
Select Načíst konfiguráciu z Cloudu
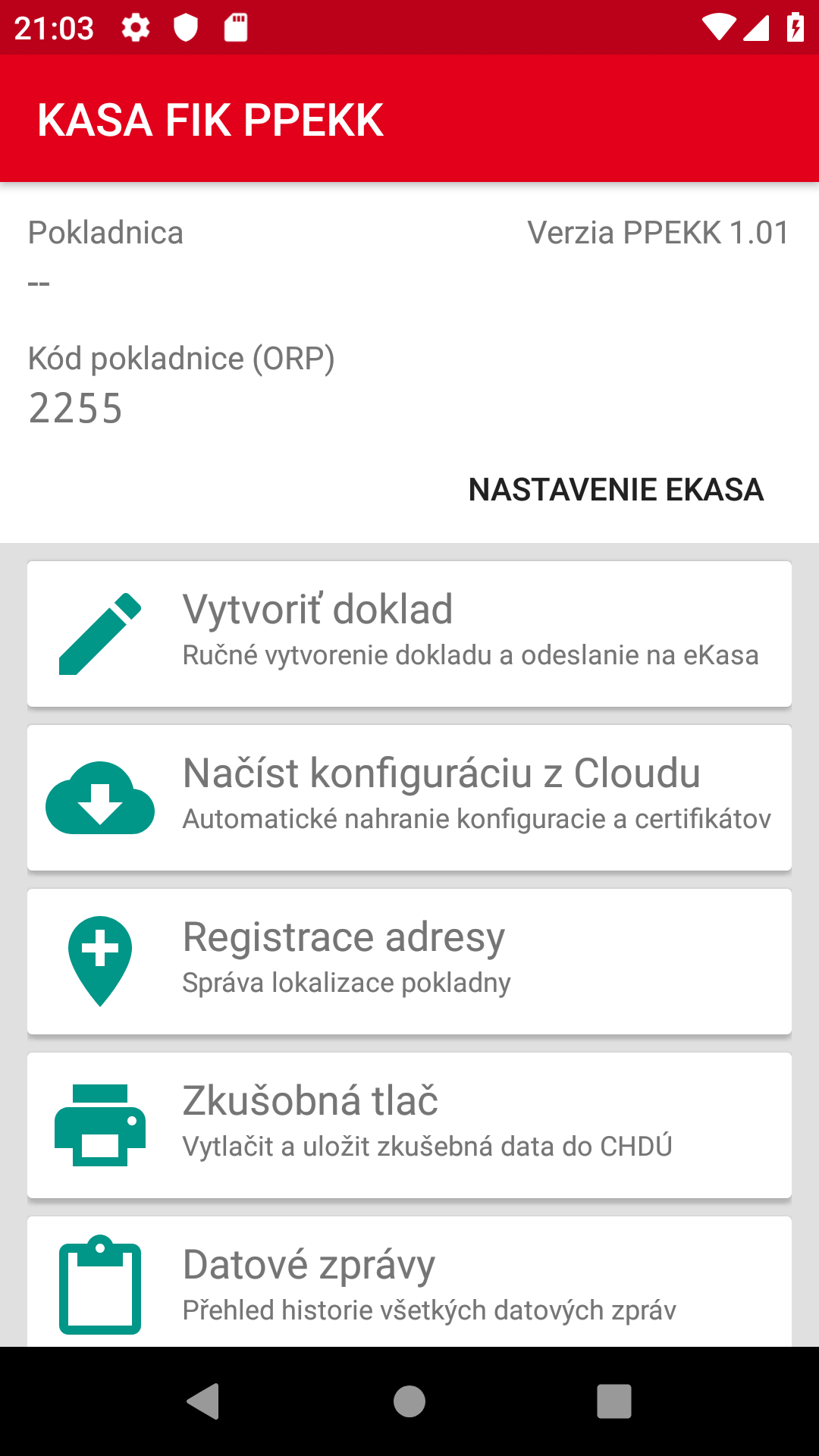[x=409, y=798]
